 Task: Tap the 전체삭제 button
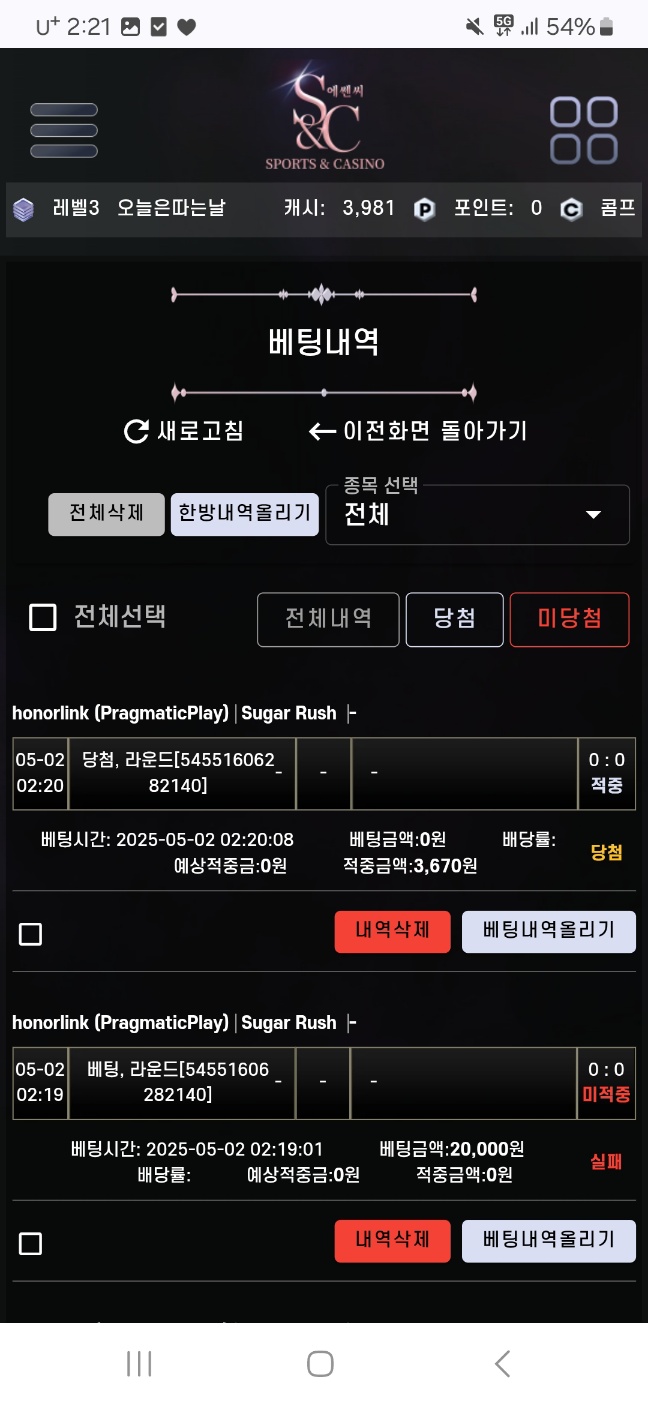click(x=106, y=514)
